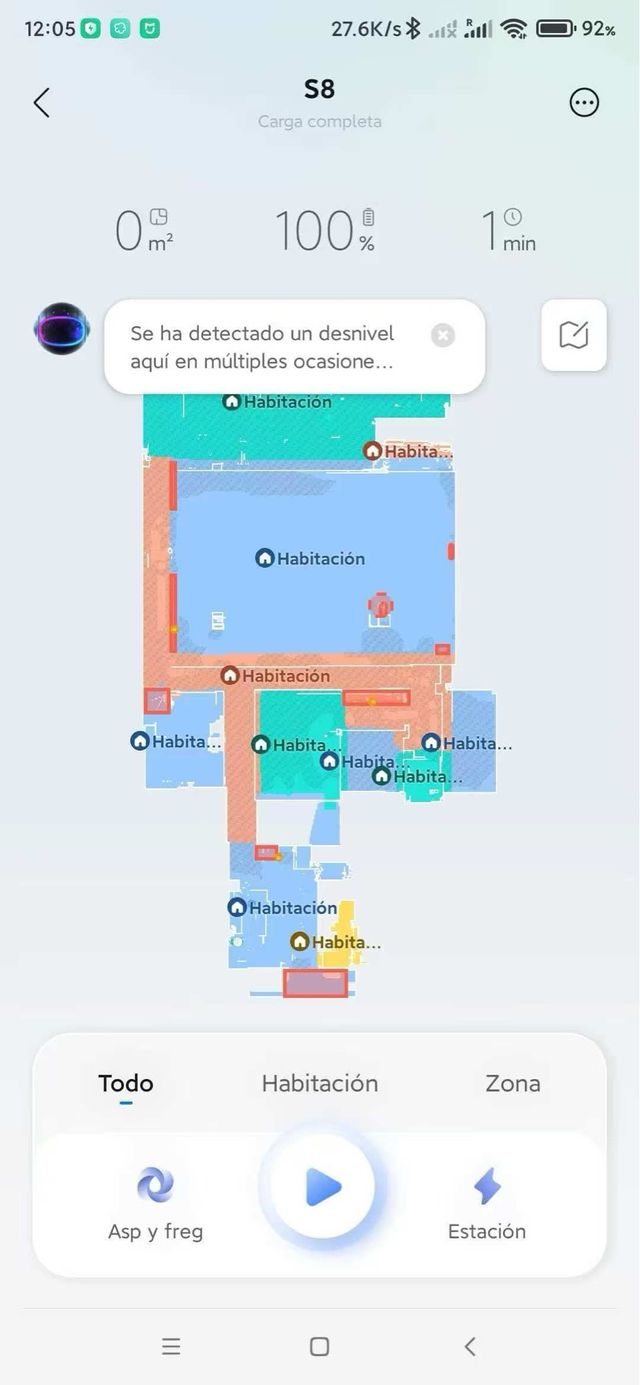
Task: Switch to the Zona tab
Action: click(512, 1083)
